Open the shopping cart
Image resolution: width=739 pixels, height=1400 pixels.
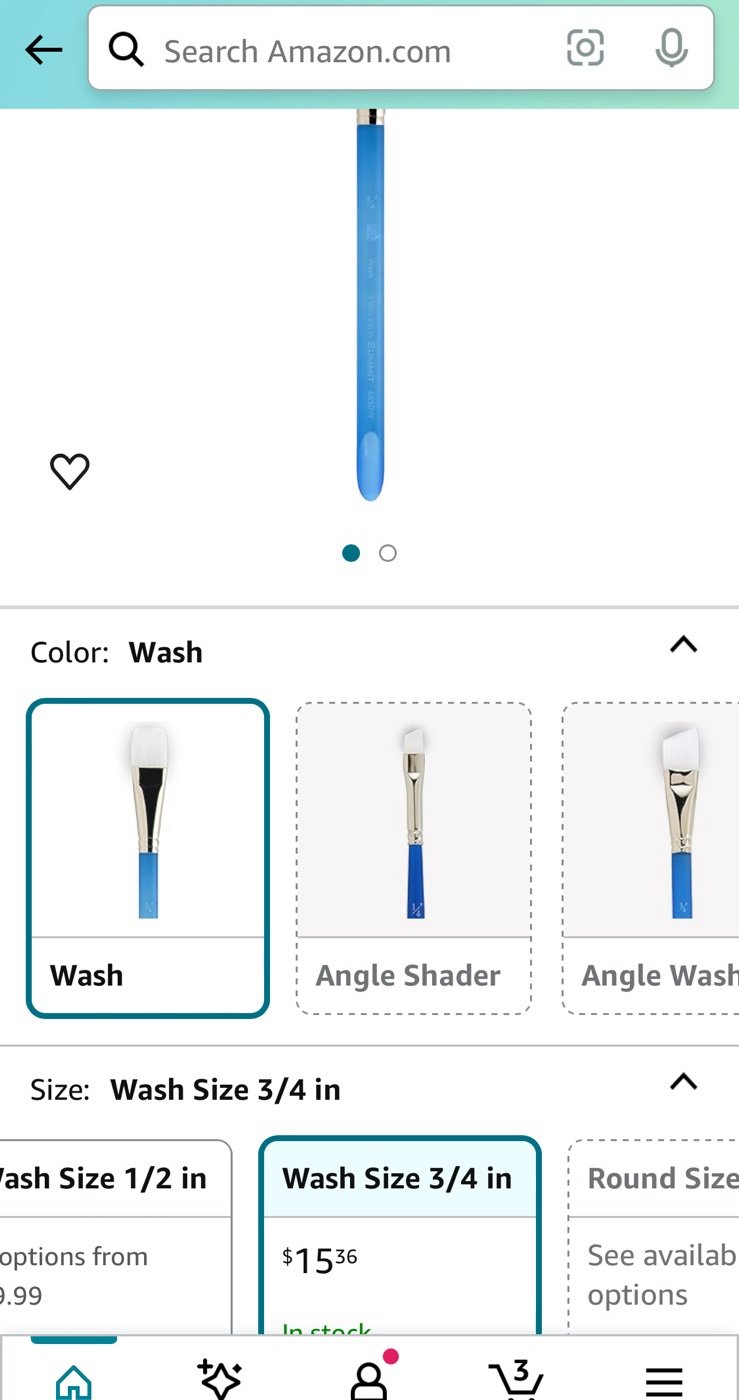516,1380
